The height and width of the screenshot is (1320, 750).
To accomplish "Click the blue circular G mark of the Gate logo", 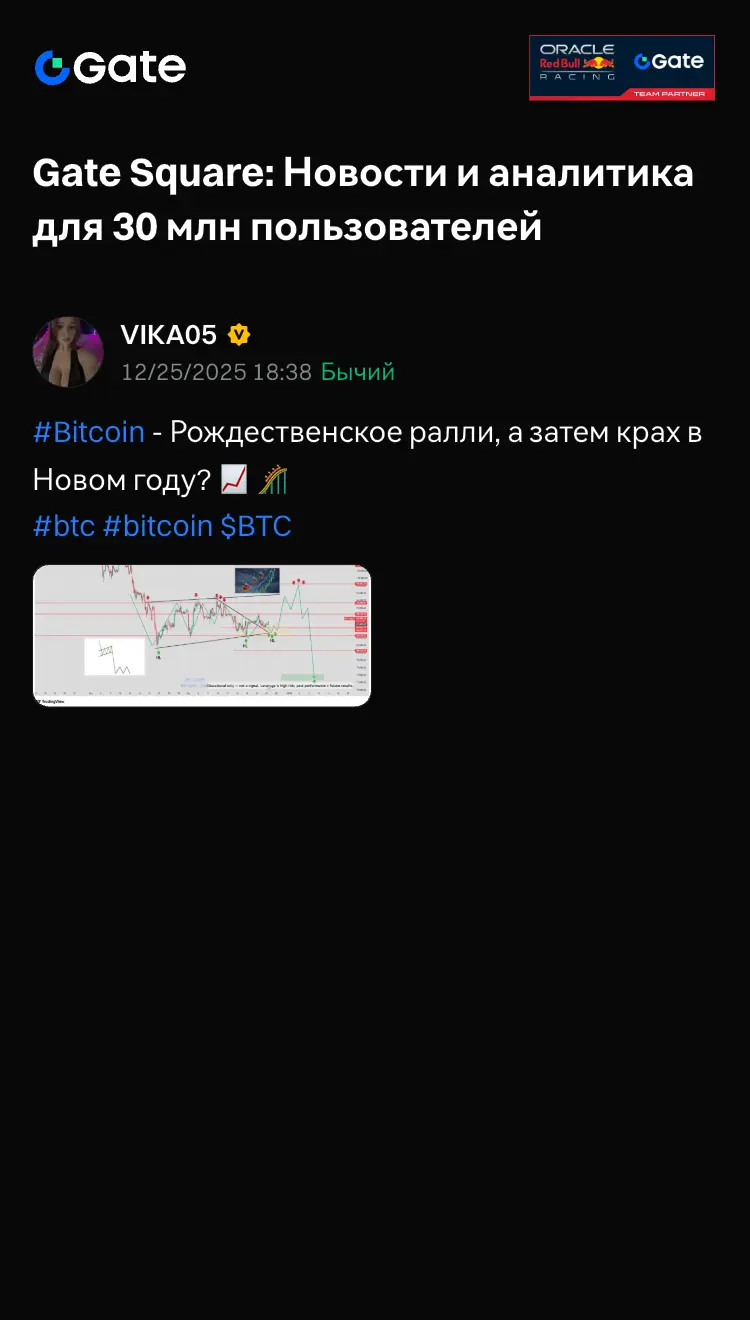I will coord(52,67).
